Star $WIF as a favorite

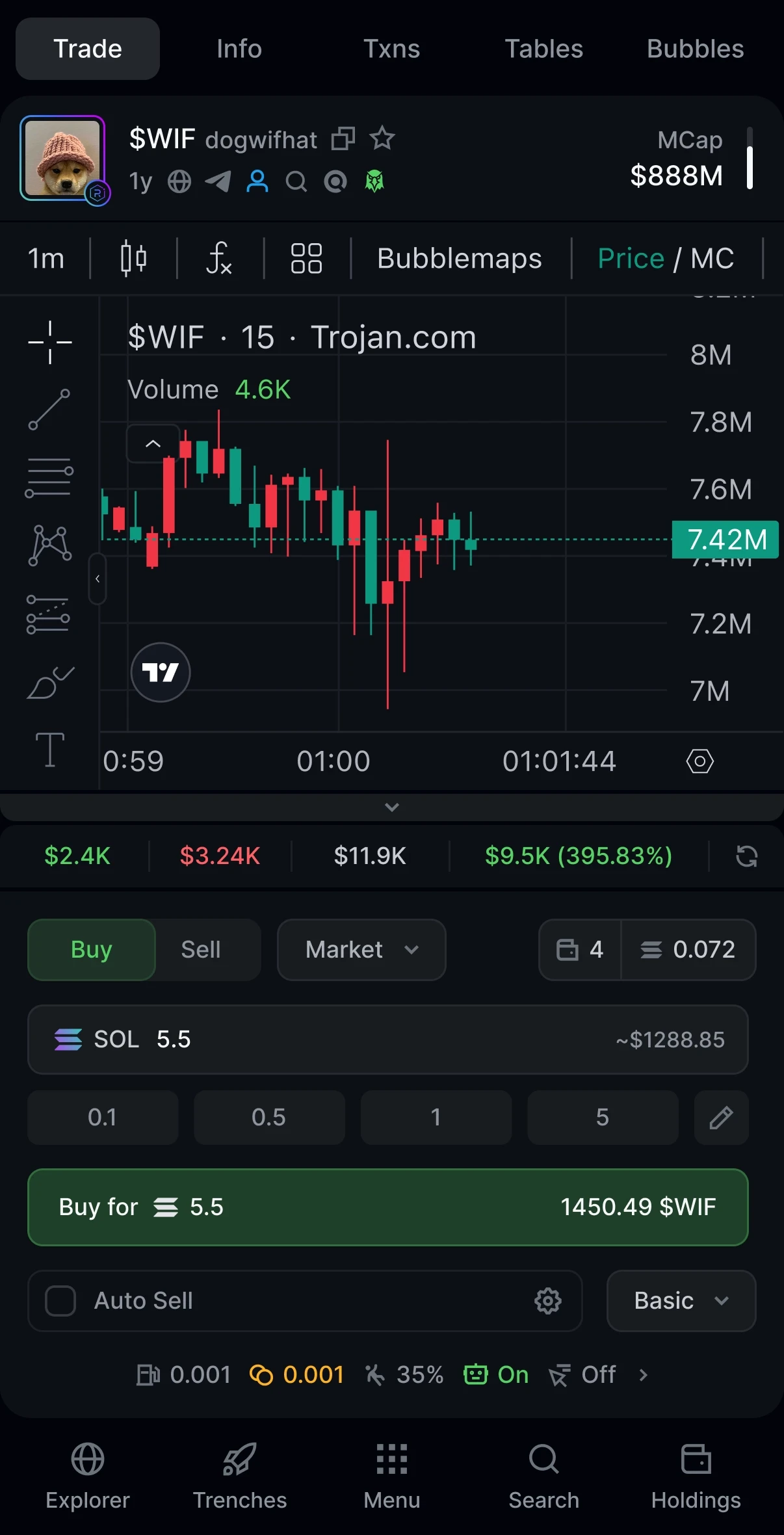(382, 138)
